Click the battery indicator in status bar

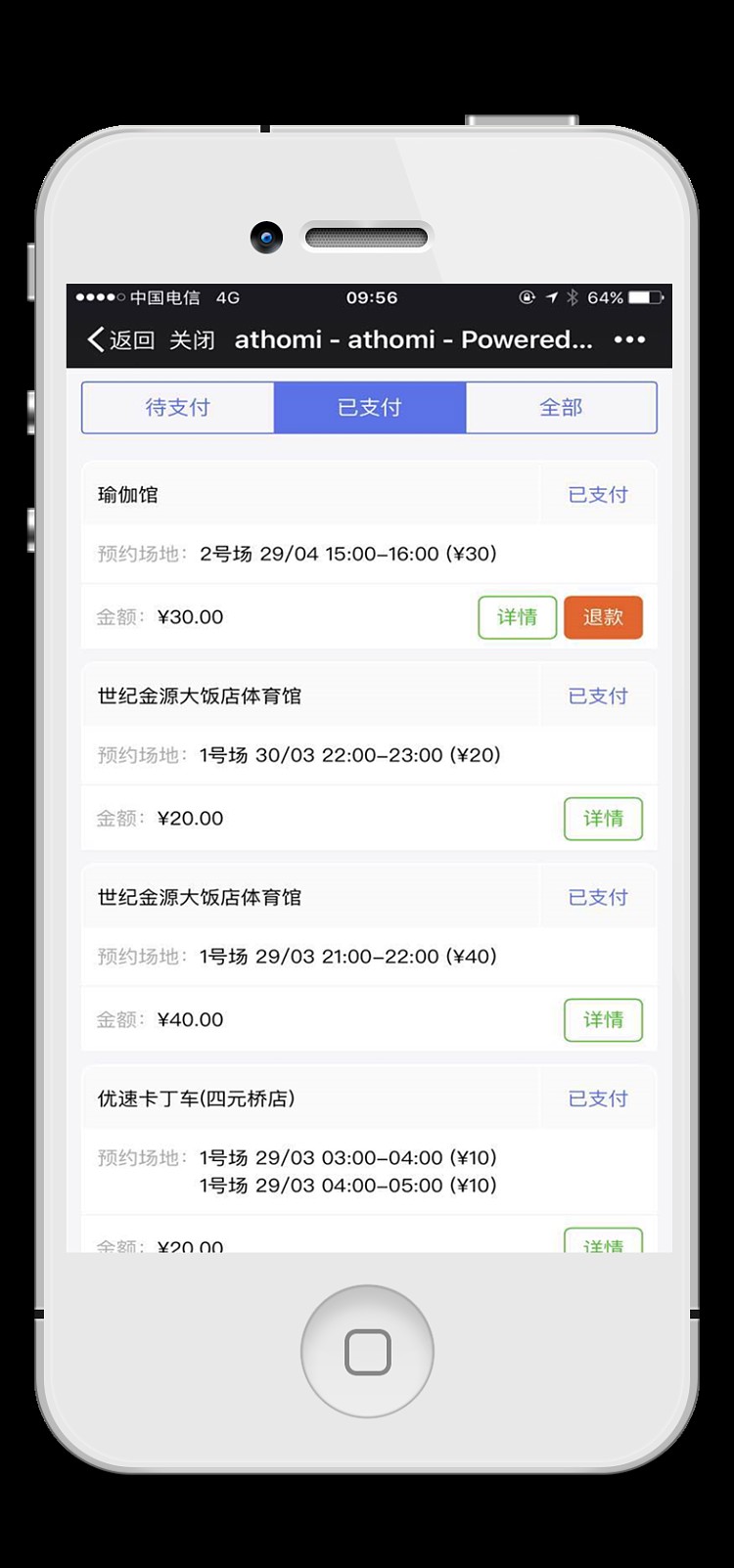click(x=643, y=297)
